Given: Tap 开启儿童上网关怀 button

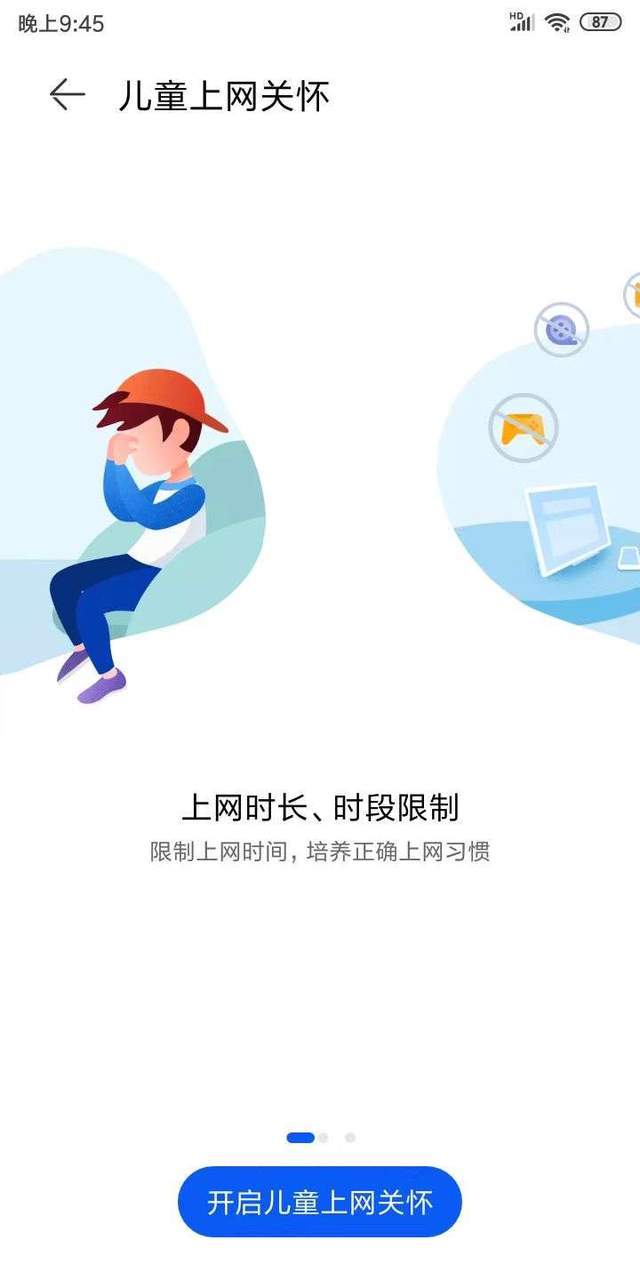Looking at the screenshot, I should pyautogui.click(x=320, y=1202).
